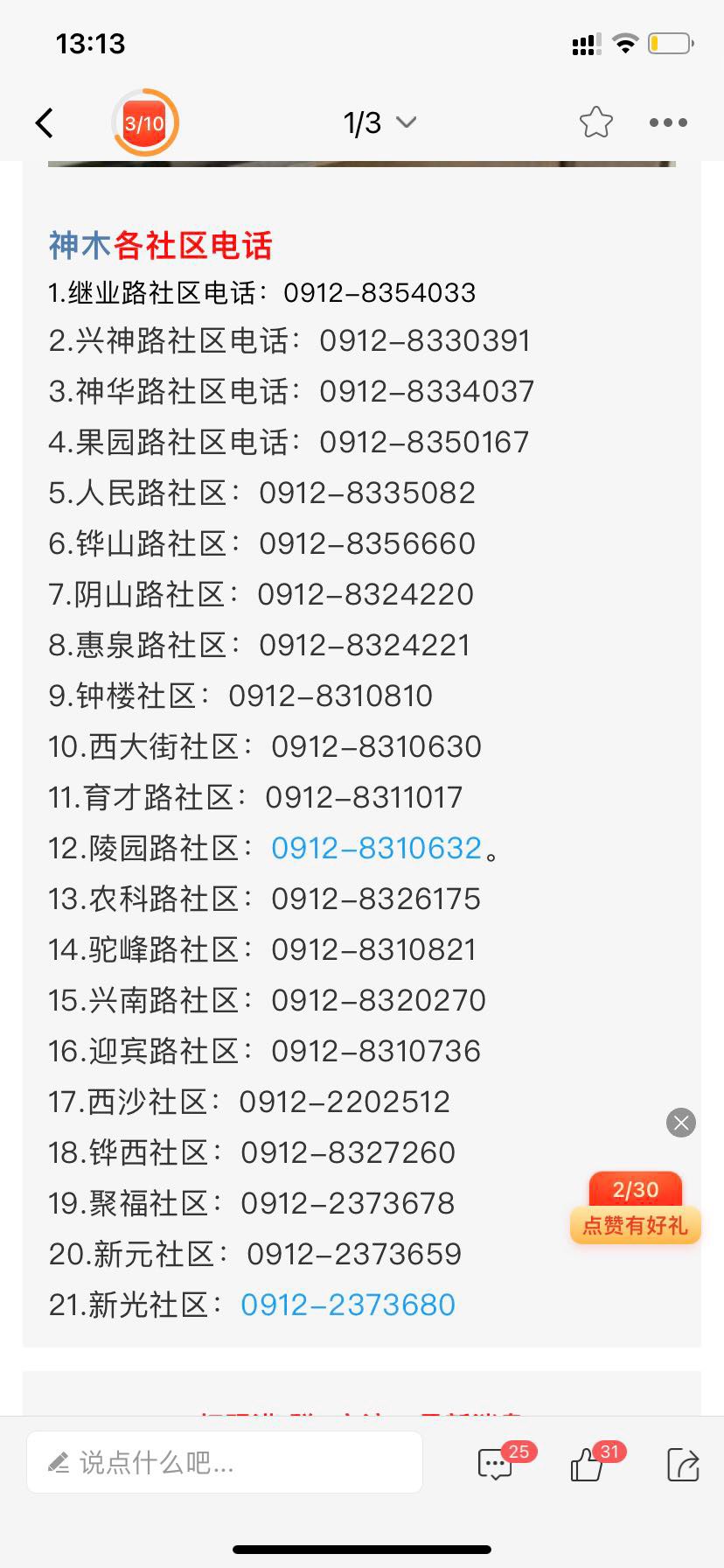This screenshot has height=1568, width=724.
Task: Expand the 1/3 page dropdown
Action: click(379, 123)
